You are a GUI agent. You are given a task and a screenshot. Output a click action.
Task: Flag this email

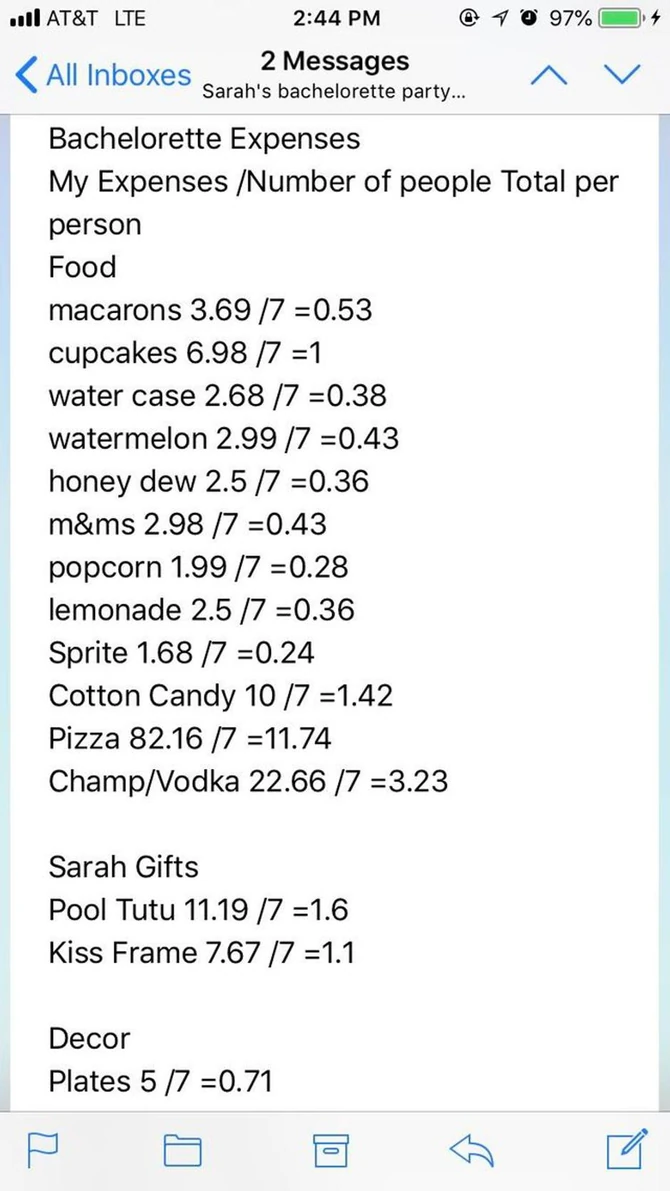pos(42,1150)
